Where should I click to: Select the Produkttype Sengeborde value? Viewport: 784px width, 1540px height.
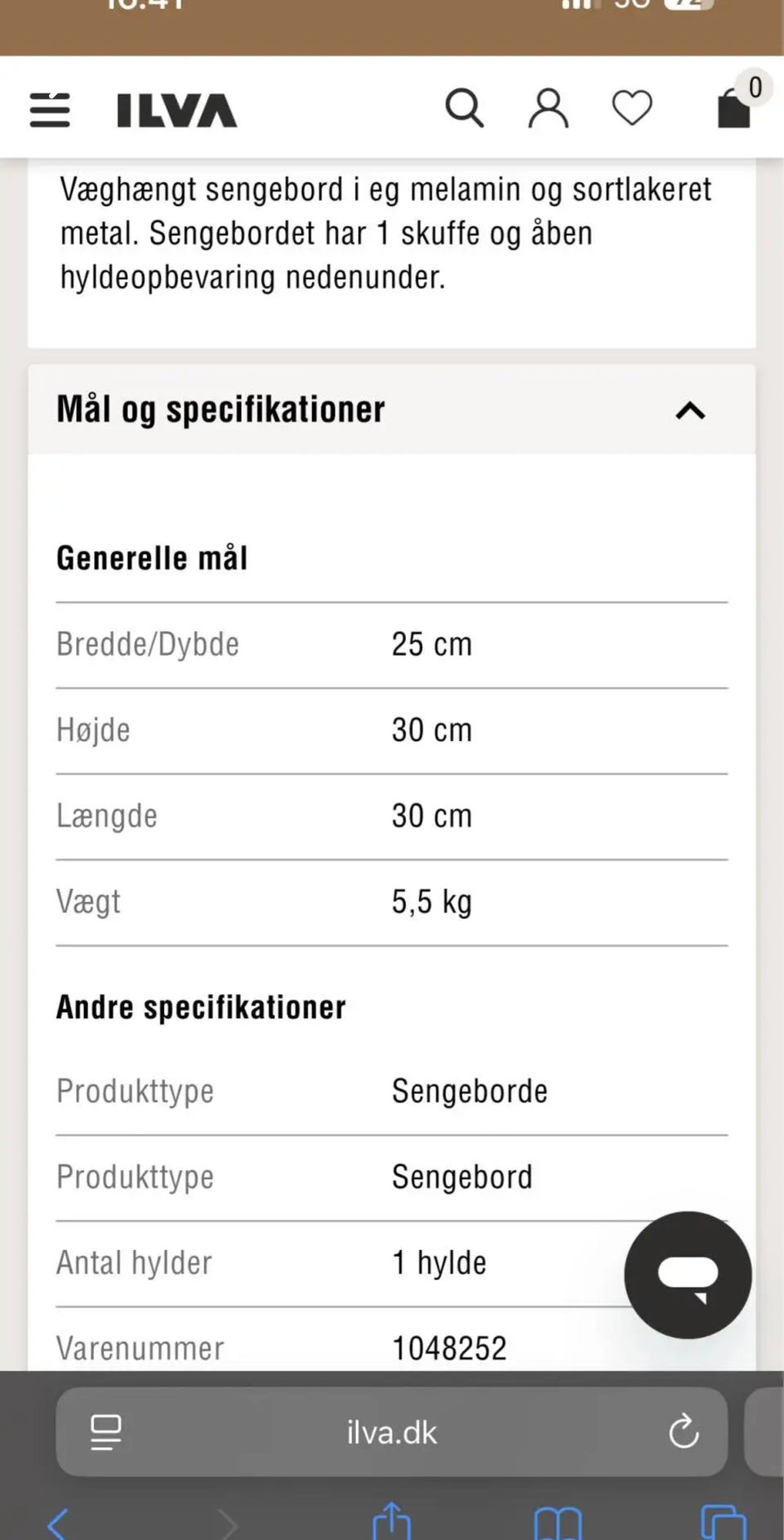point(470,1091)
